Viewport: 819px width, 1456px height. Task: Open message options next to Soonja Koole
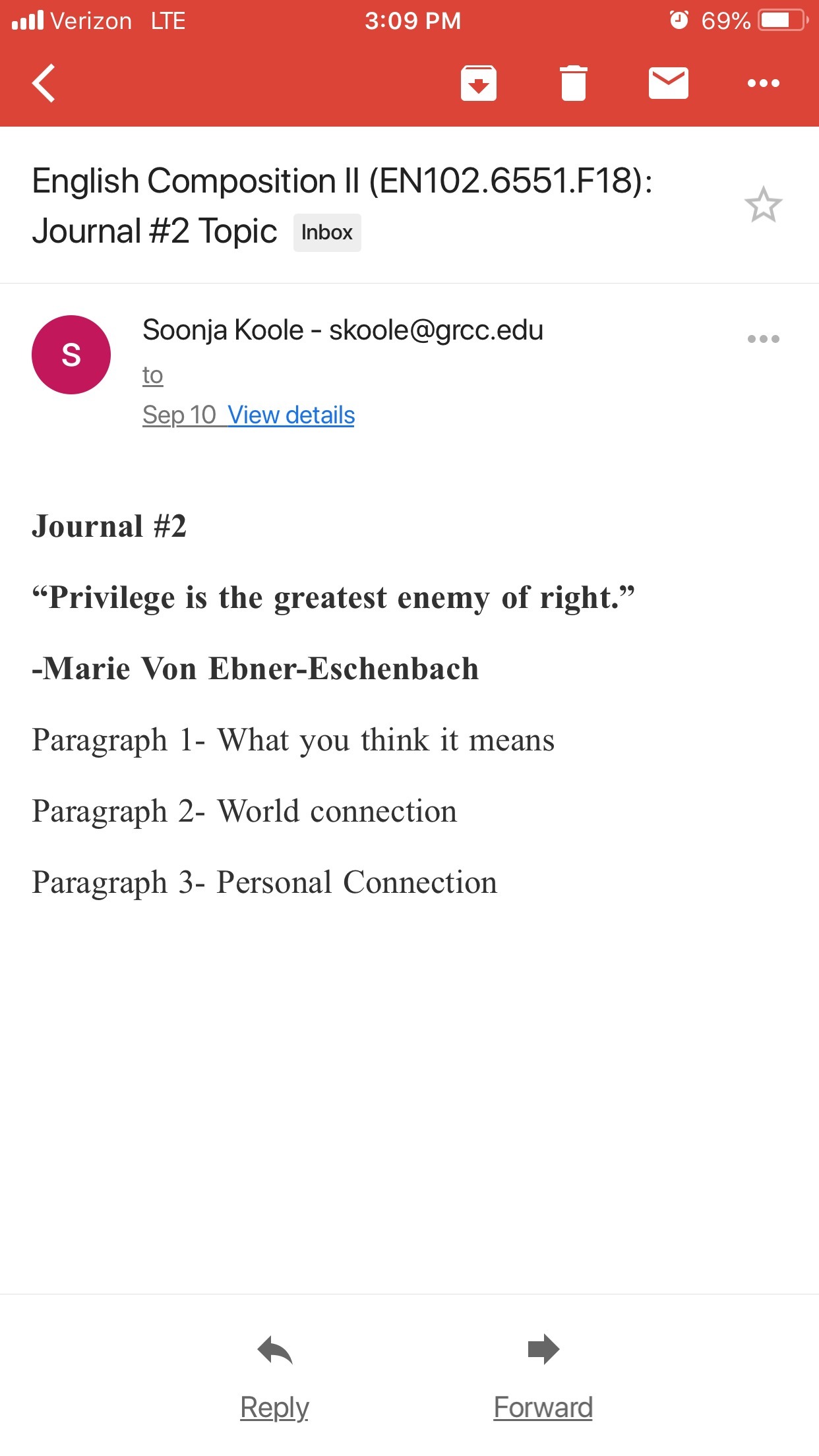(763, 339)
